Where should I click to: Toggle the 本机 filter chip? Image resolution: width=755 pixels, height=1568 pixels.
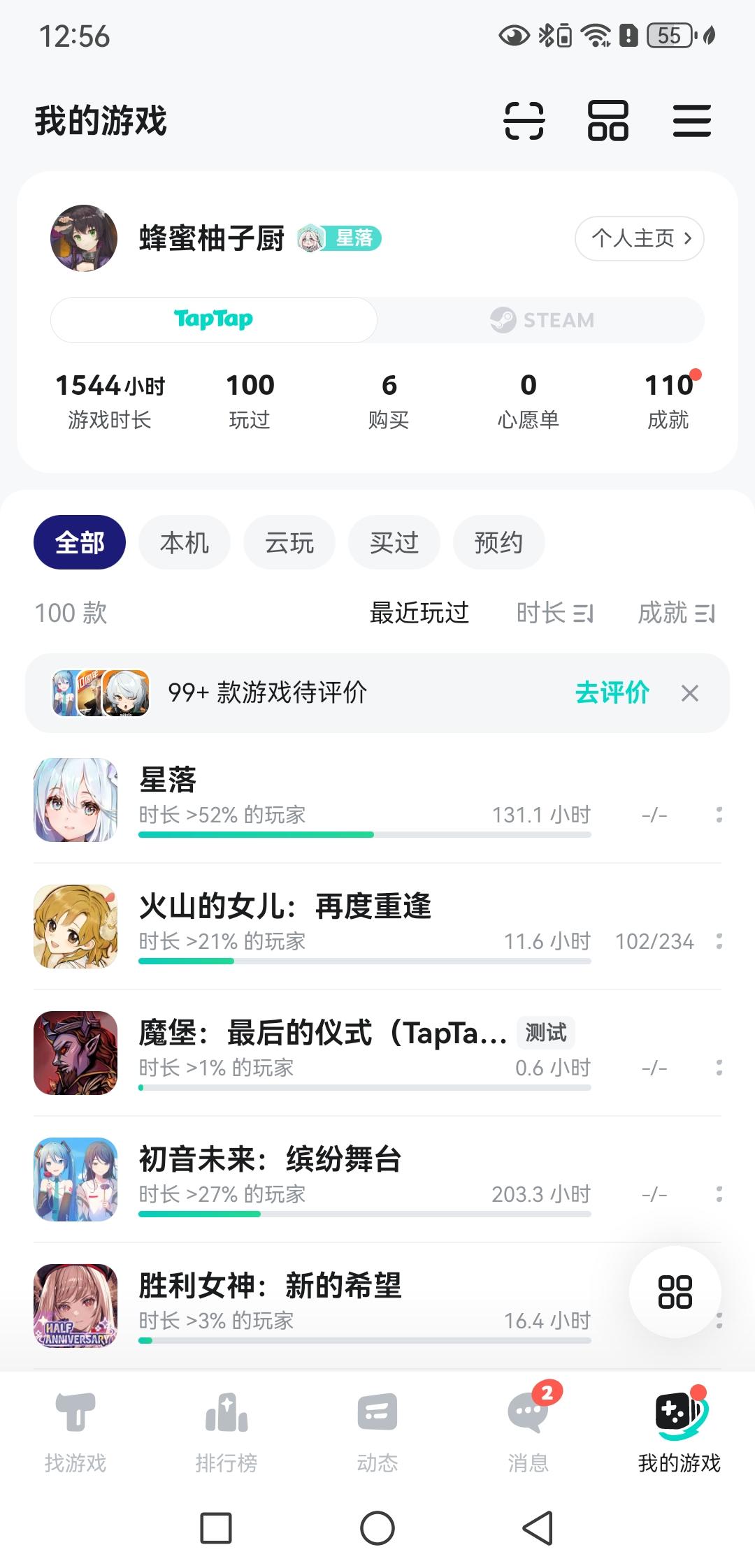click(x=184, y=542)
